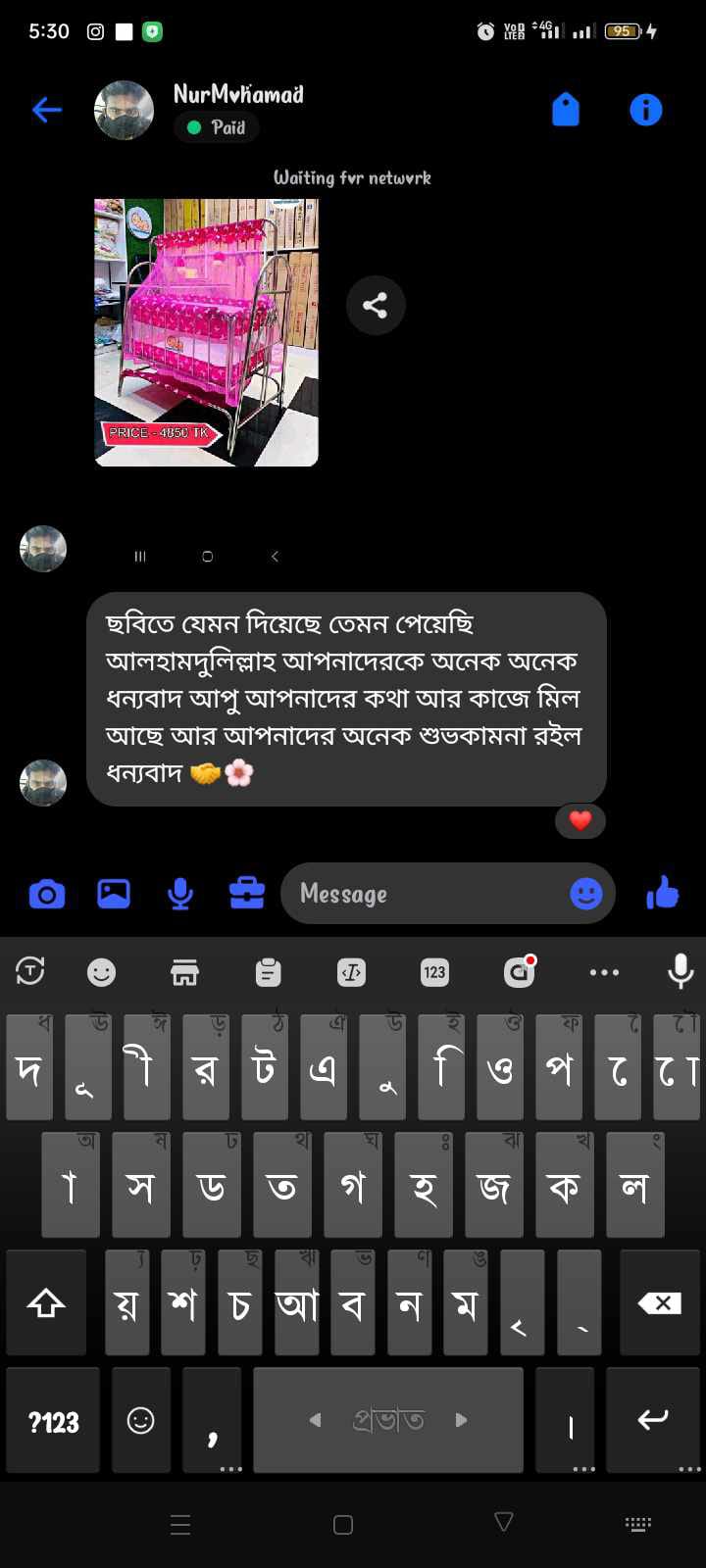This screenshot has width=706, height=1568.
Task: Open NurMohamad's profile picture in the header
Action: coord(124,110)
